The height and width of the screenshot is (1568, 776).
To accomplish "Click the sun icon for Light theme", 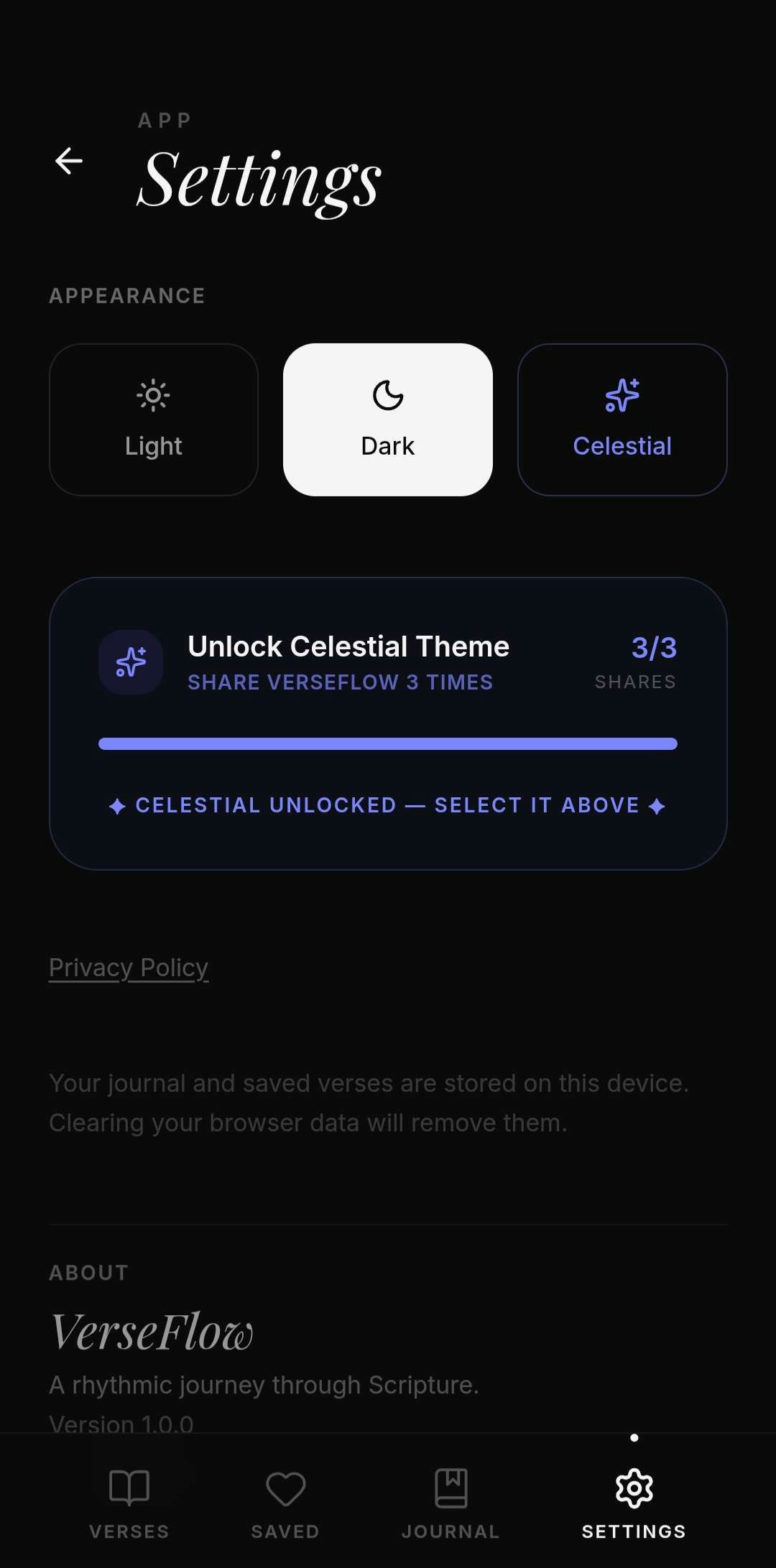I will click(x=153, y=395).
